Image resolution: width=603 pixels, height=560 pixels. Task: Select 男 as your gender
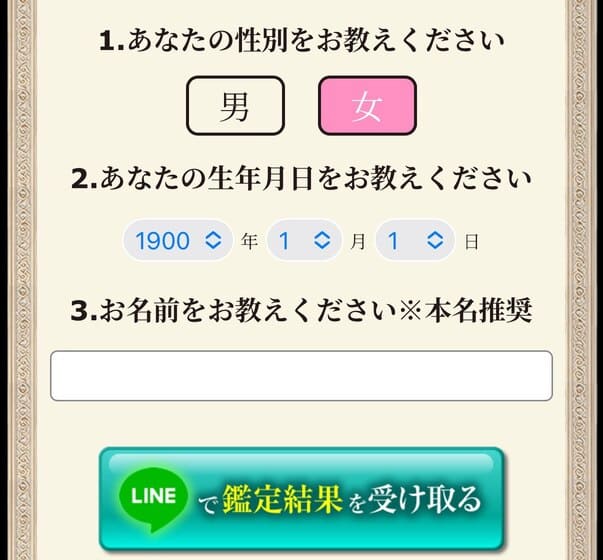[235, 106]
